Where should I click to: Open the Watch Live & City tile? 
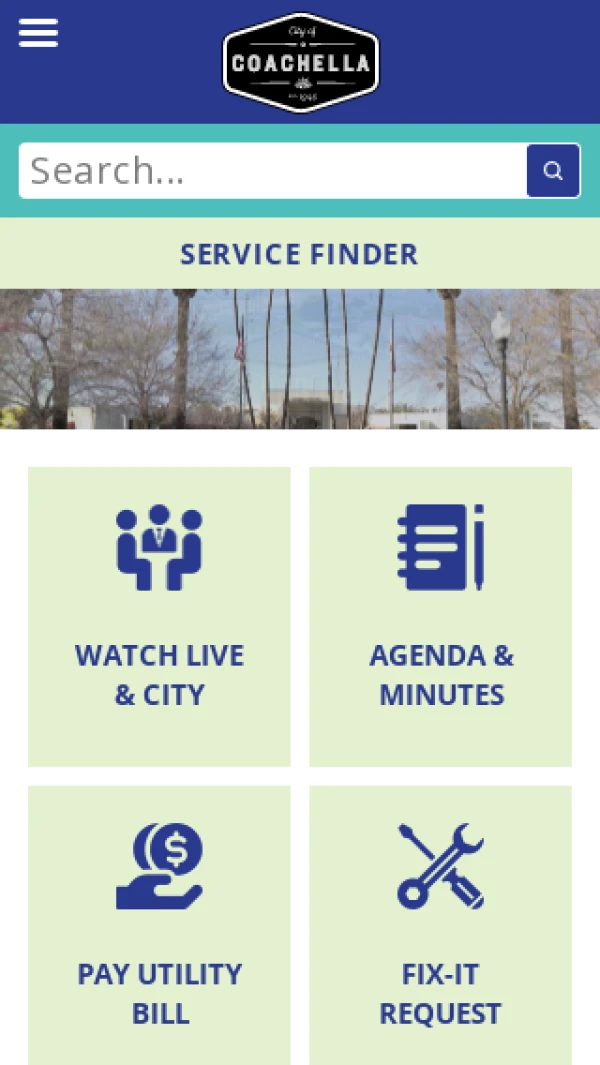(159, 616)
